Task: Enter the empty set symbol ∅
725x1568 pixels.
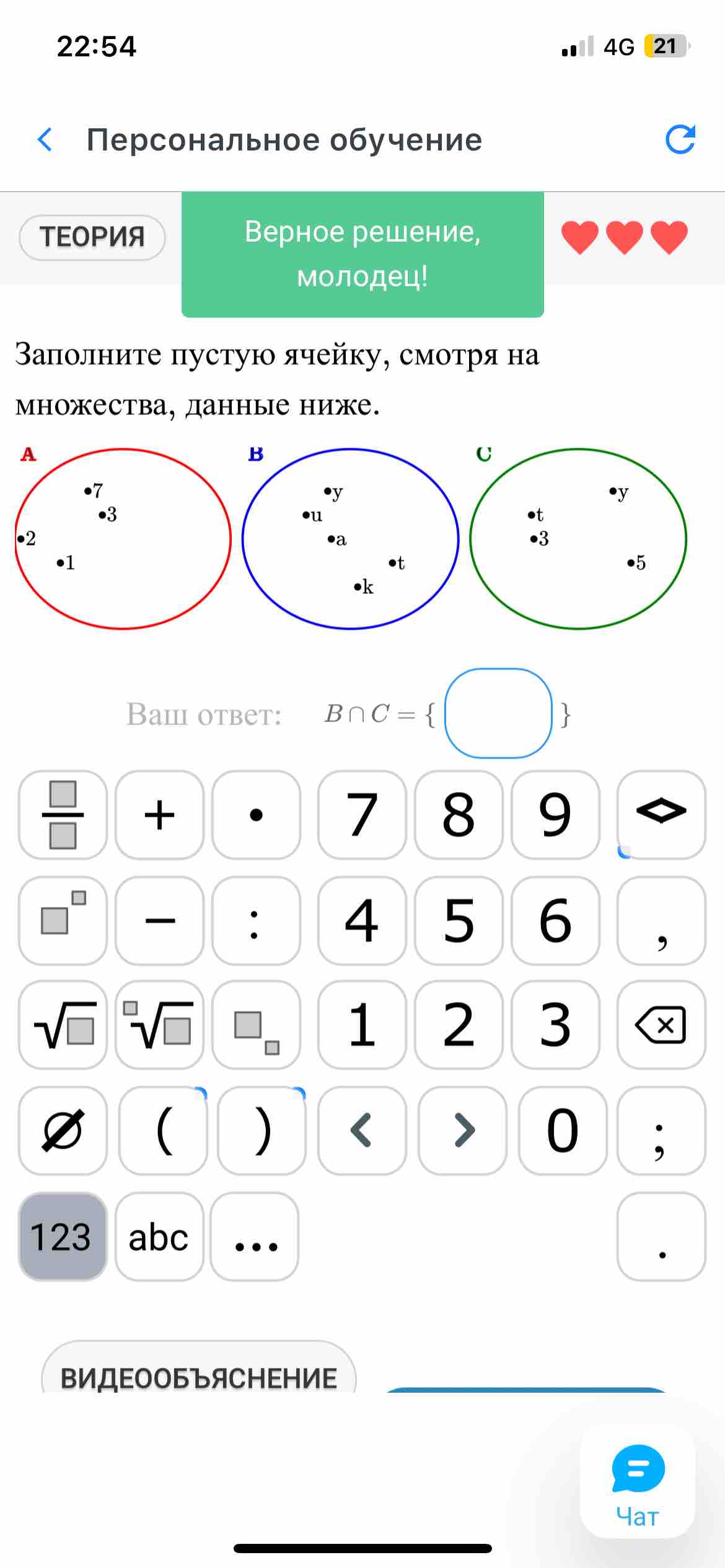Action: [x=63, y=1130]
